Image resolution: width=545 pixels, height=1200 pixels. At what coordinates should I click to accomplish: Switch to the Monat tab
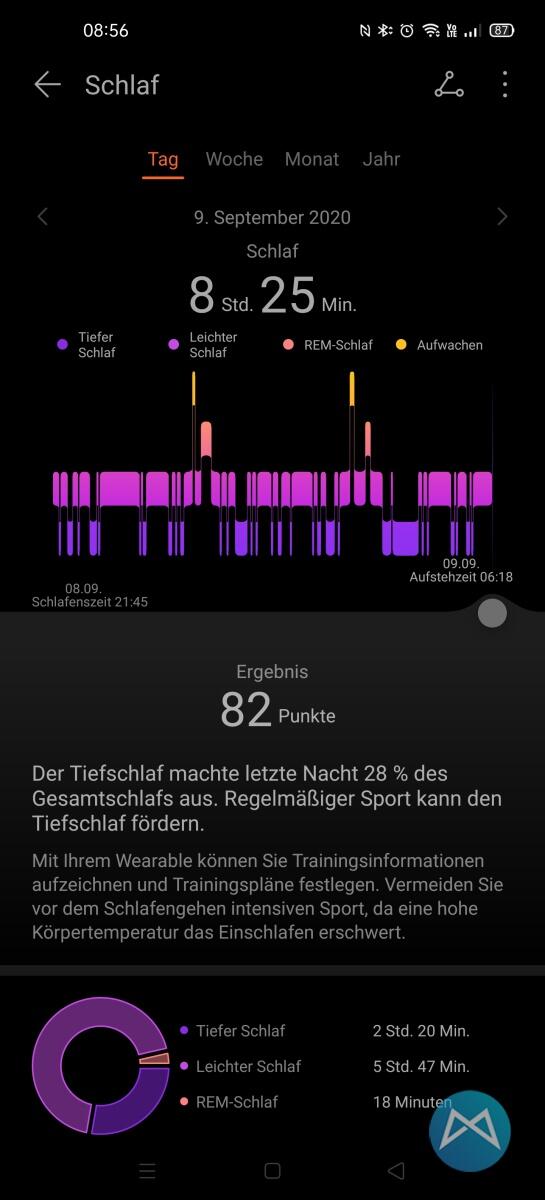pos(312,159)
